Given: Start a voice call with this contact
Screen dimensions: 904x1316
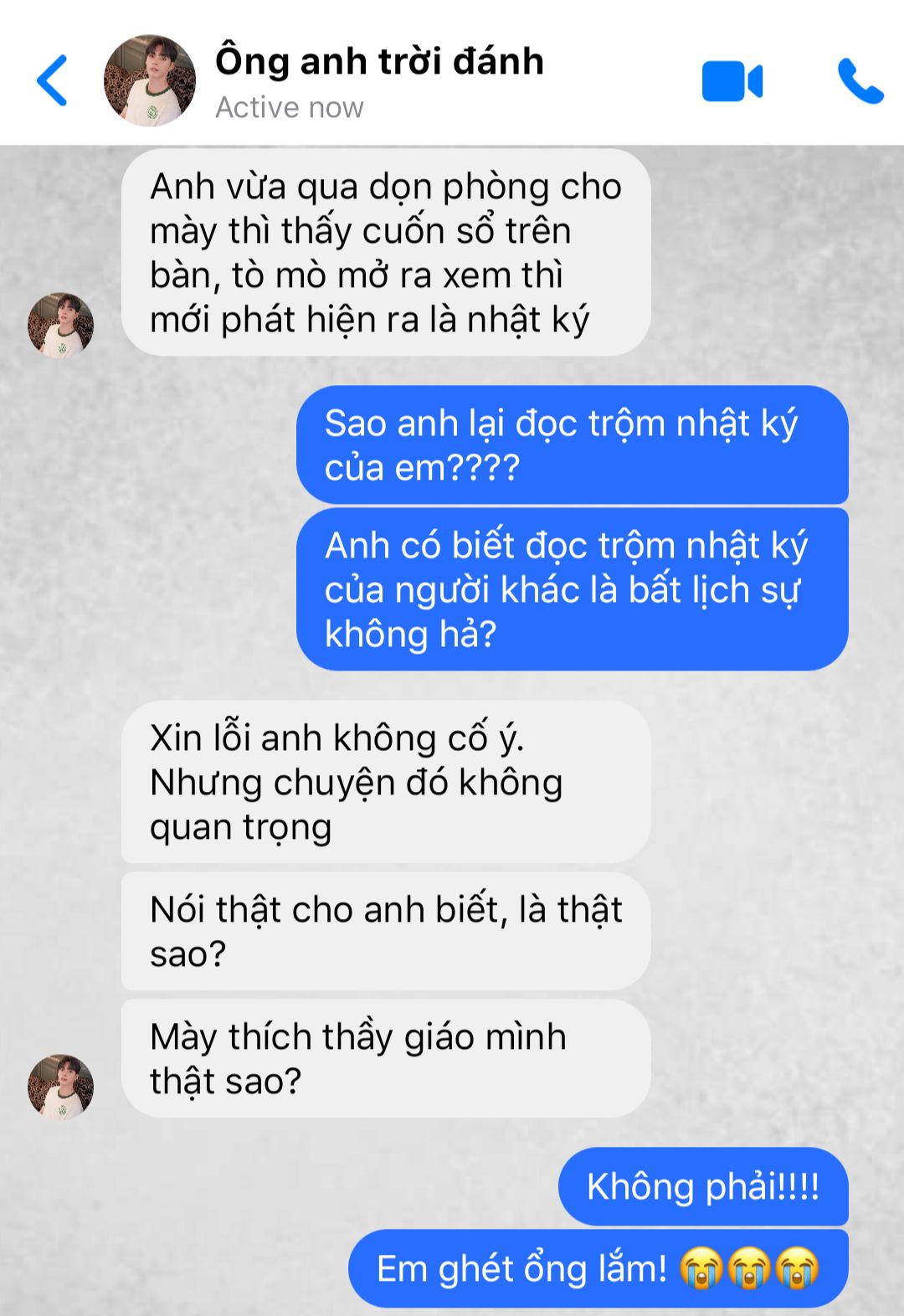Looking at the screenshot, I should (860, 81).
